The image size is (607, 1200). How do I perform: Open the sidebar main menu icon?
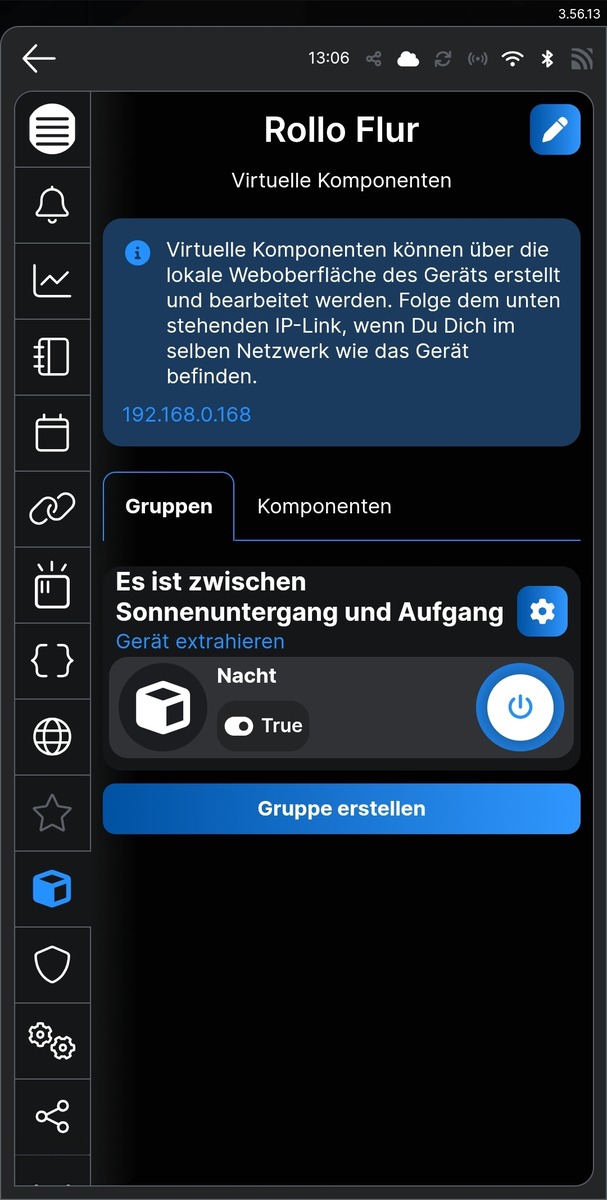point(52,129)
